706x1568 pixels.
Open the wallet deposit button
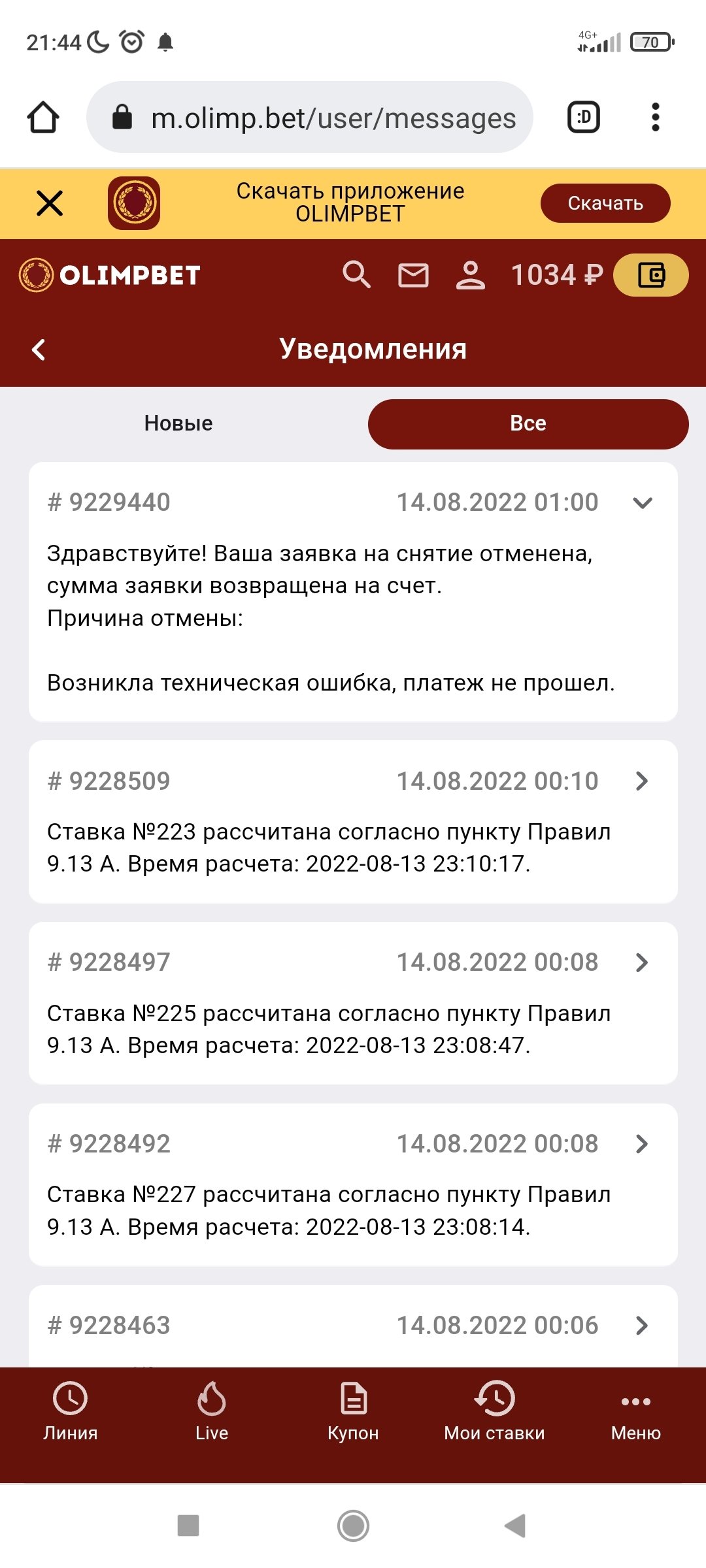point(650,275)
